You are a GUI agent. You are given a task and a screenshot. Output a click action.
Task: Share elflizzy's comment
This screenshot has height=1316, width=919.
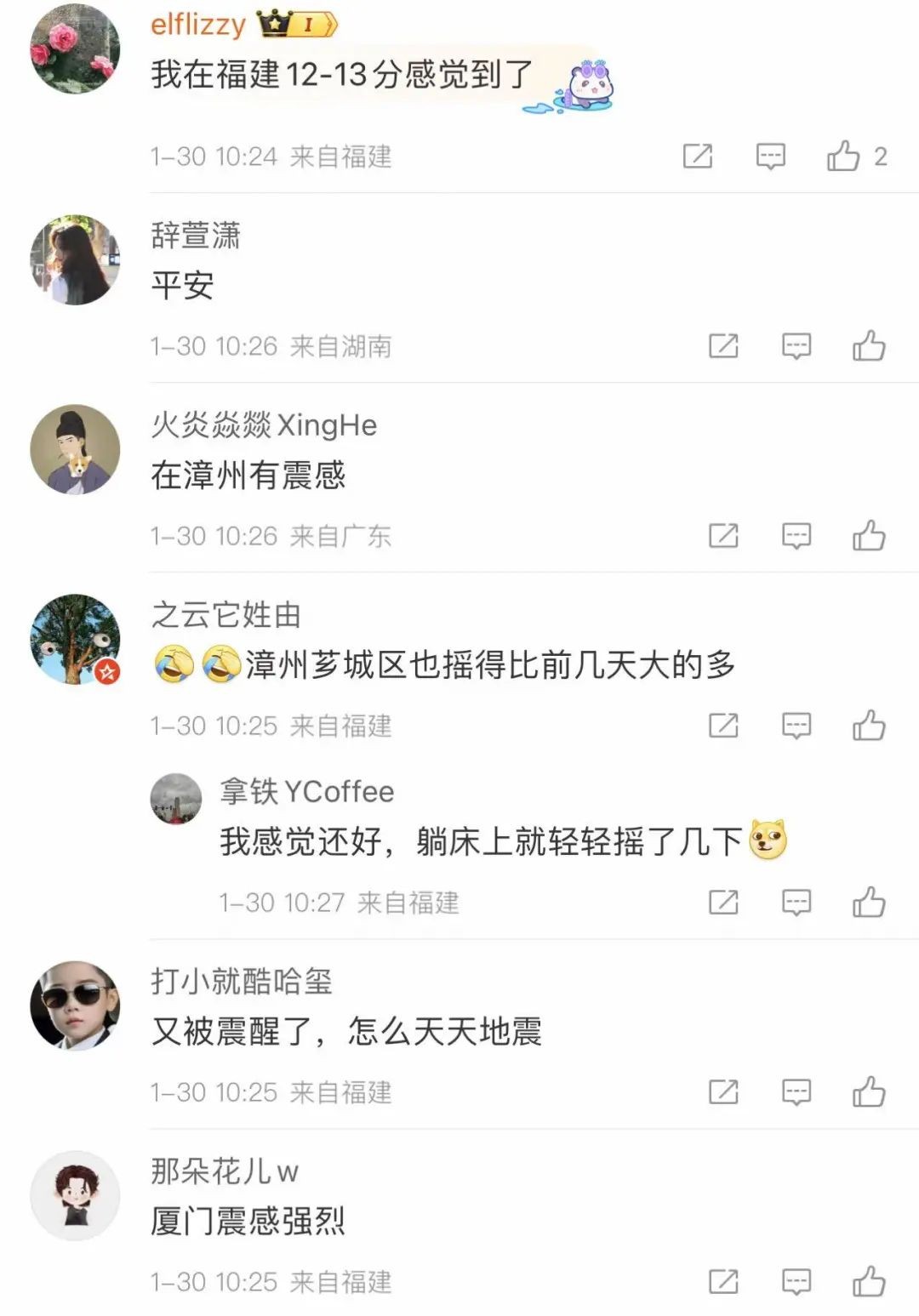click(698, 157)
